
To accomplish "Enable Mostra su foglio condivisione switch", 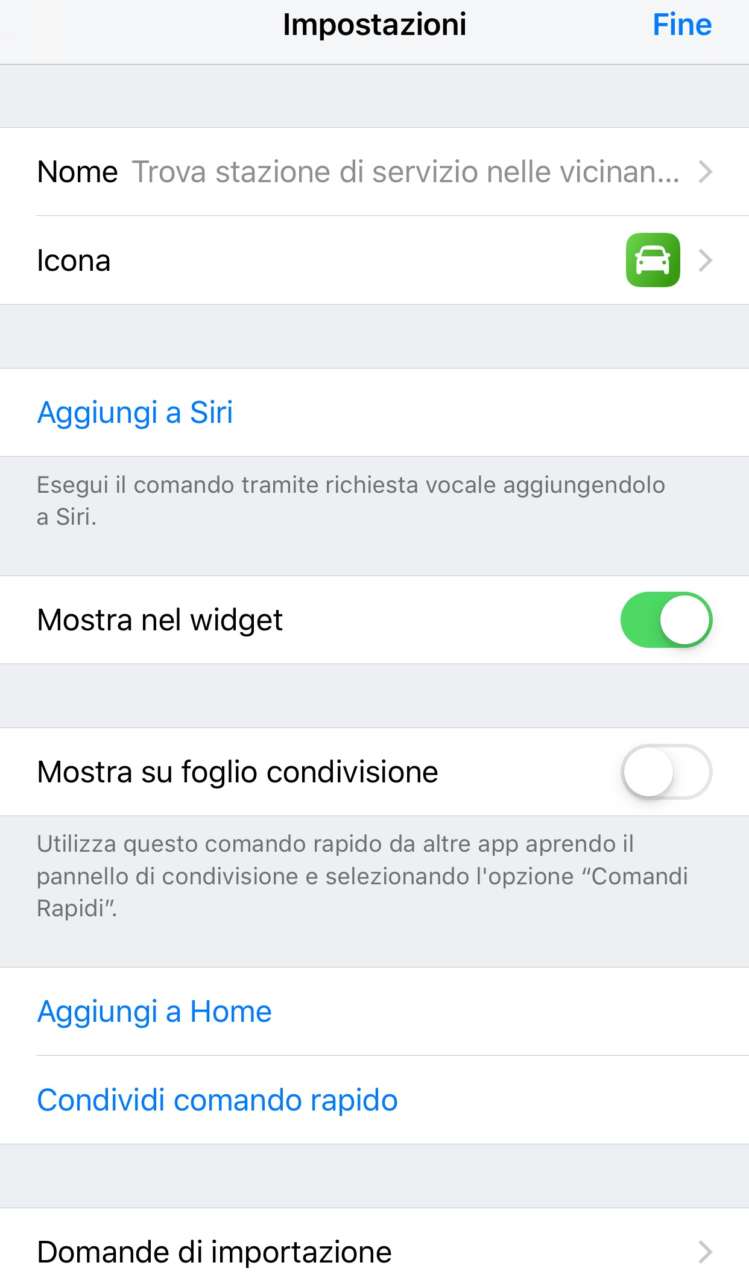I will coord(666,772).
